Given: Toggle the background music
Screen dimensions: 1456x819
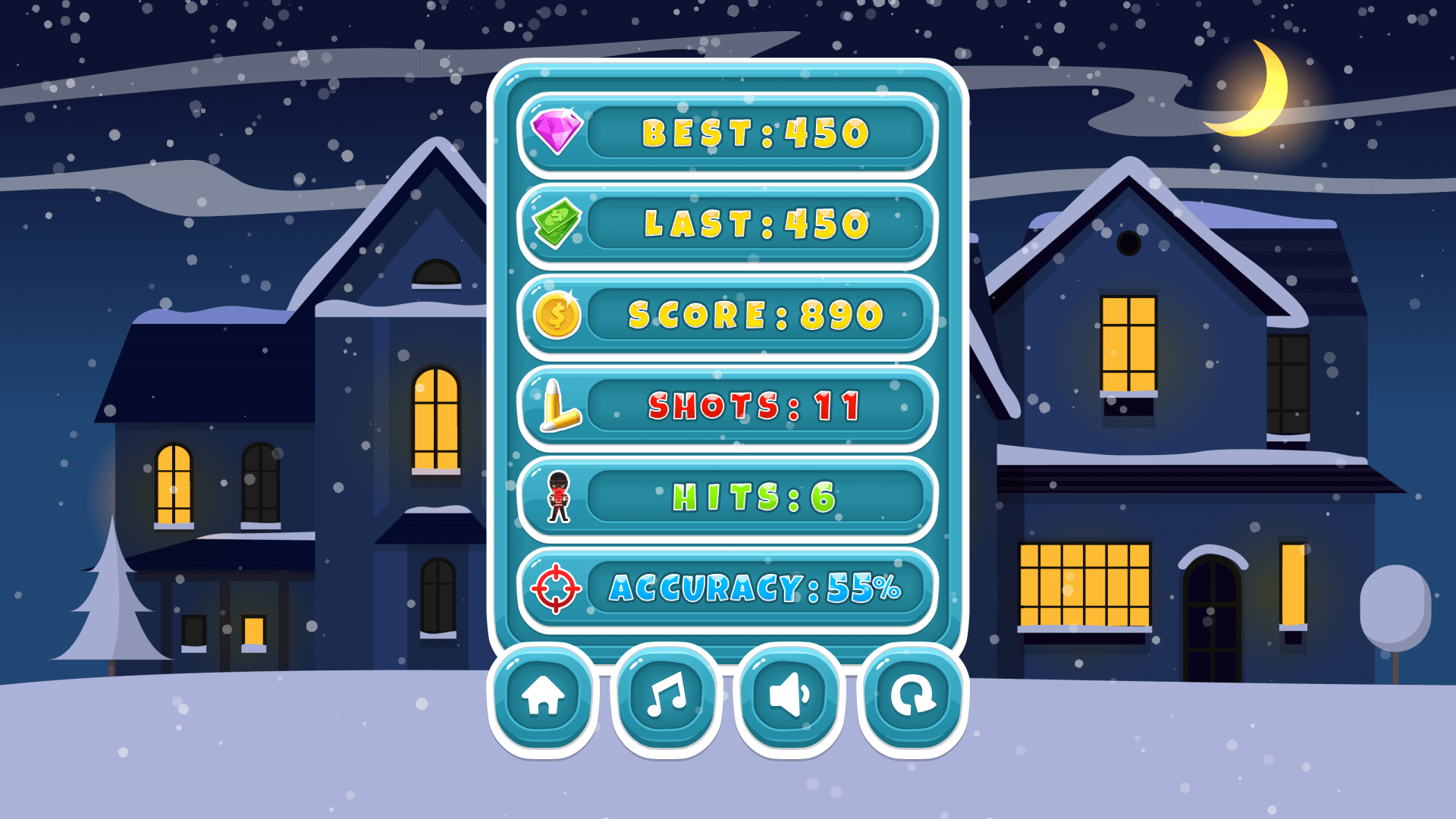Looking at the screenshot, I should [667, 696].
